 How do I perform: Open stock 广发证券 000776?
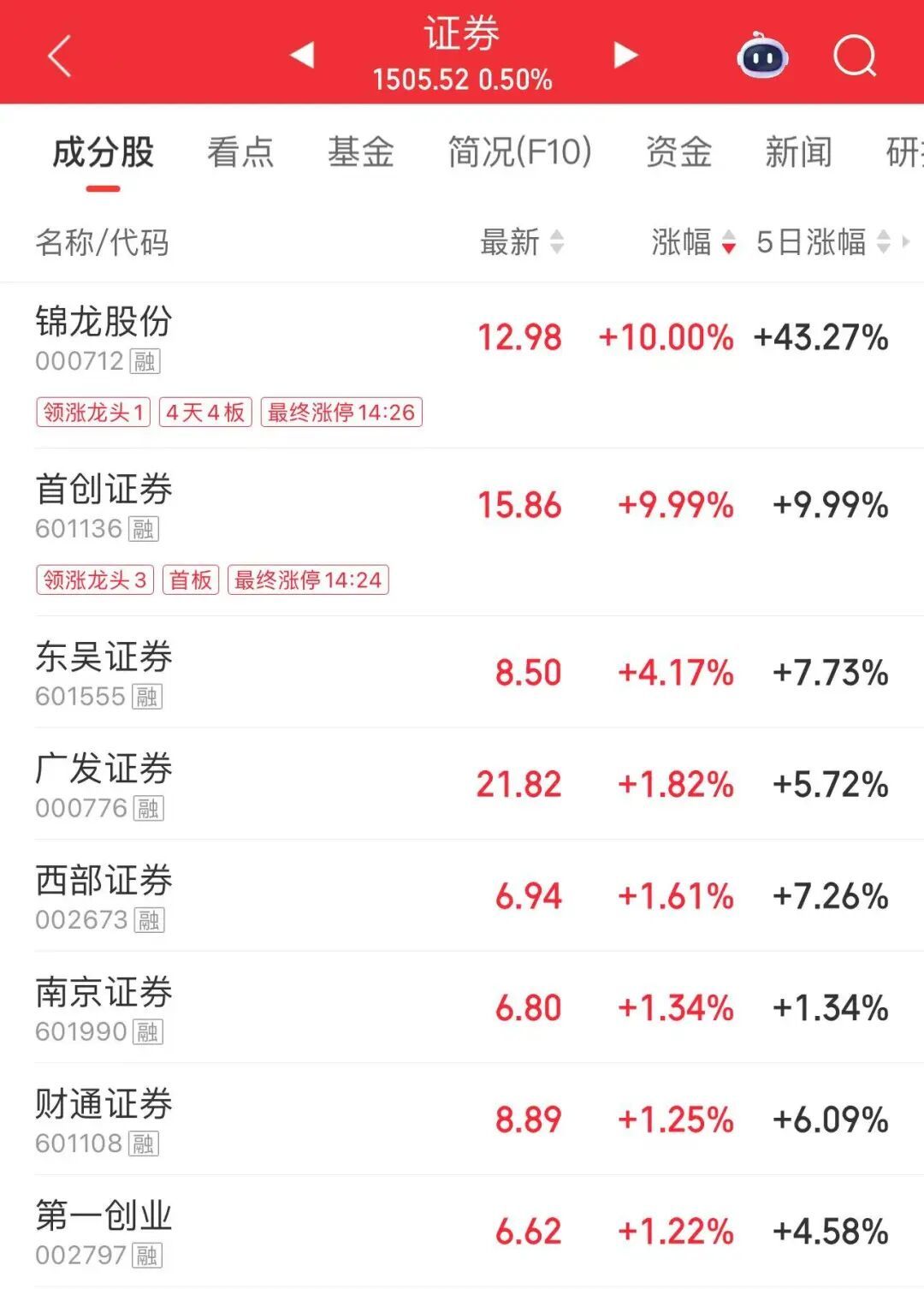462,784
